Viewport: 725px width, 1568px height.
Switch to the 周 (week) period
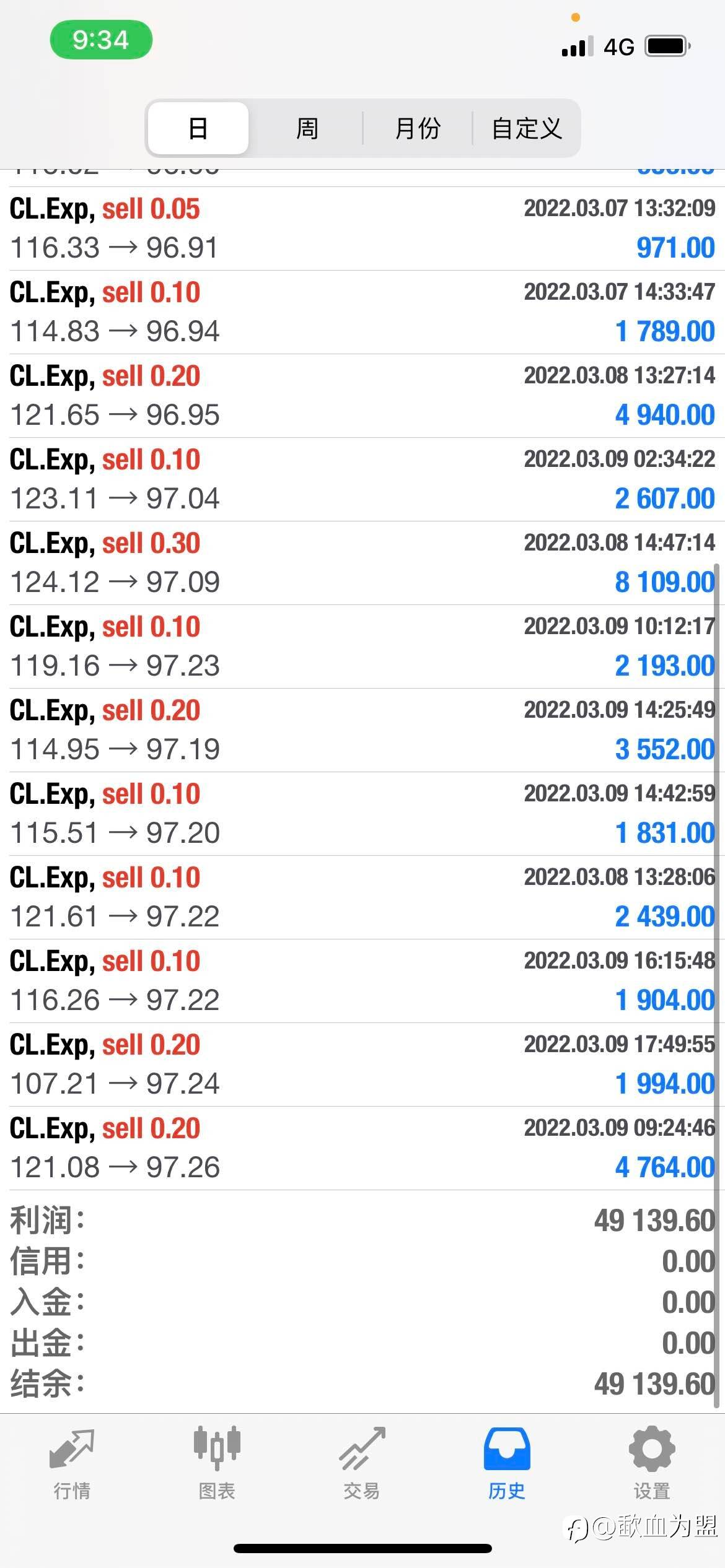(x=307, y=128)
